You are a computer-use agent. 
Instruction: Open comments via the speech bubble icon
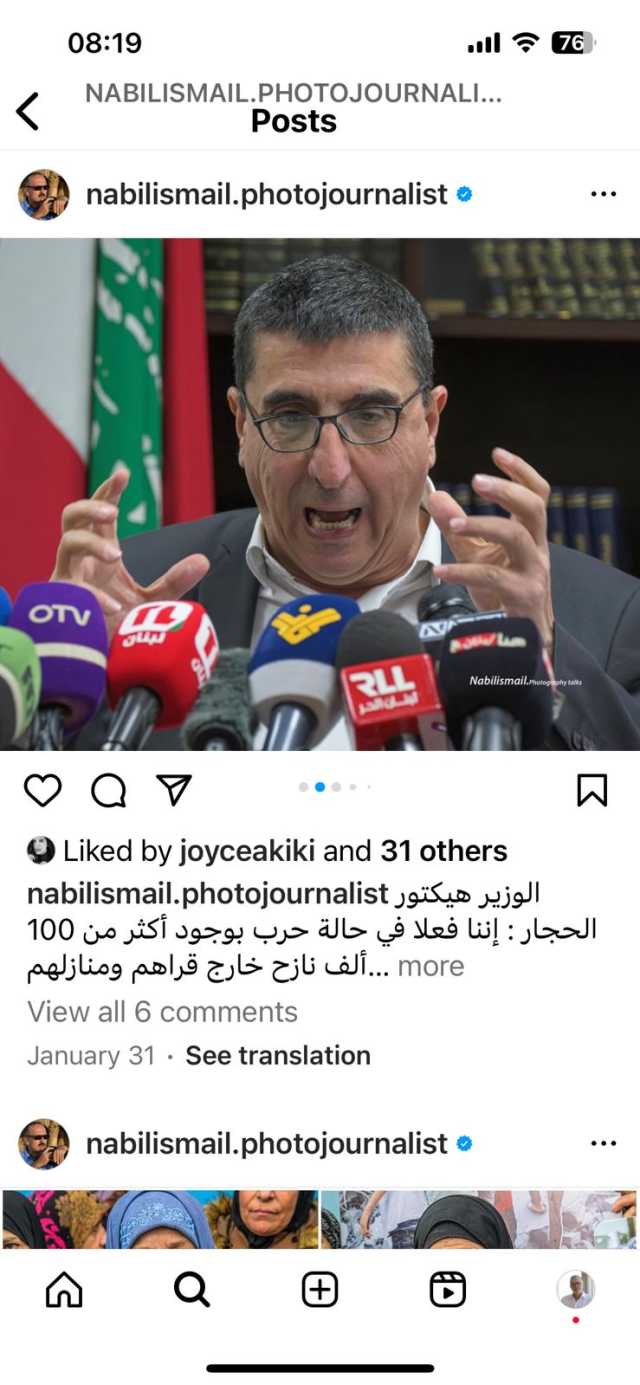pos(108,790)
